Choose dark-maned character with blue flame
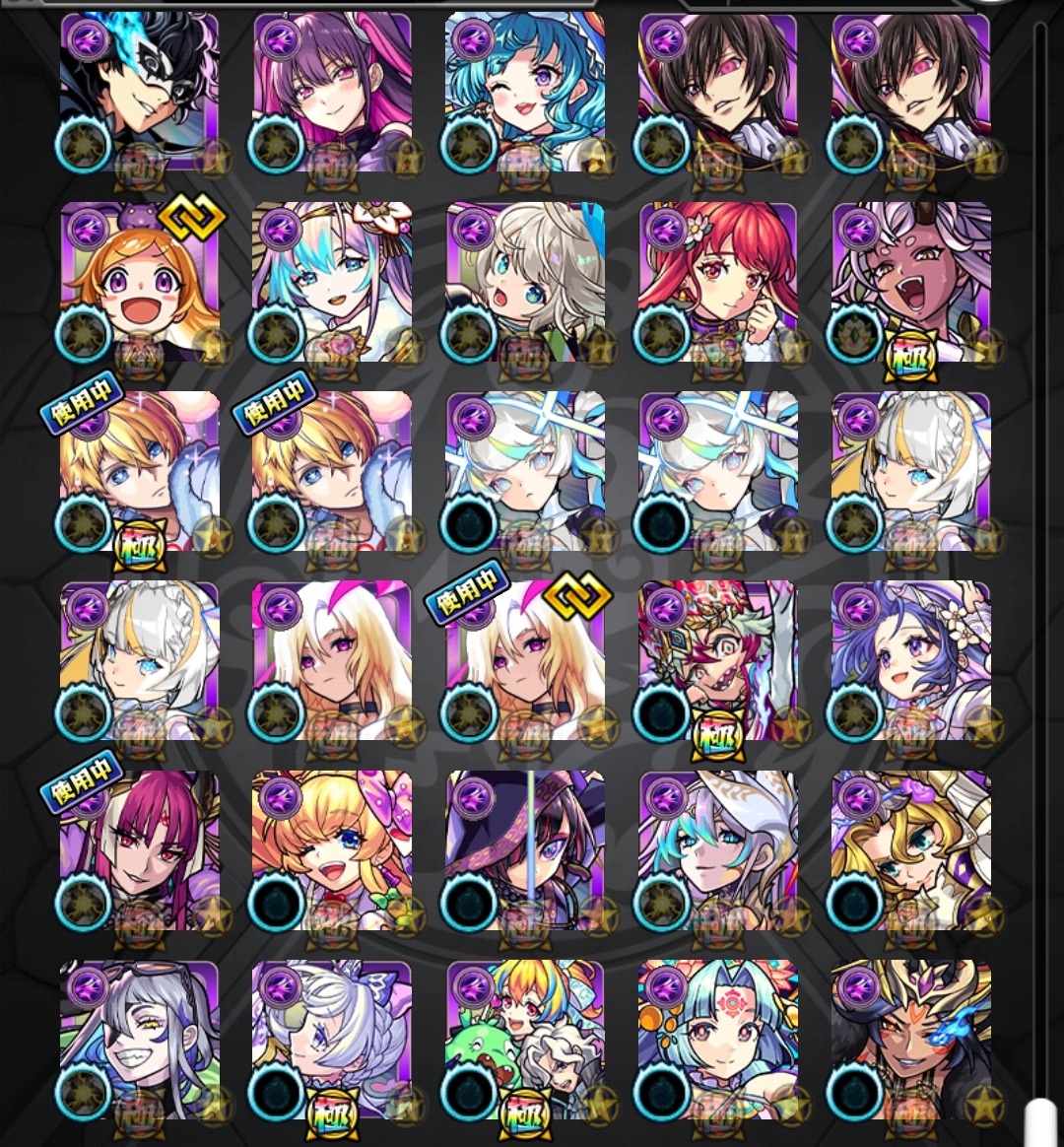The height and width of the screenshot is (1147, 1064). point(910,1039)
